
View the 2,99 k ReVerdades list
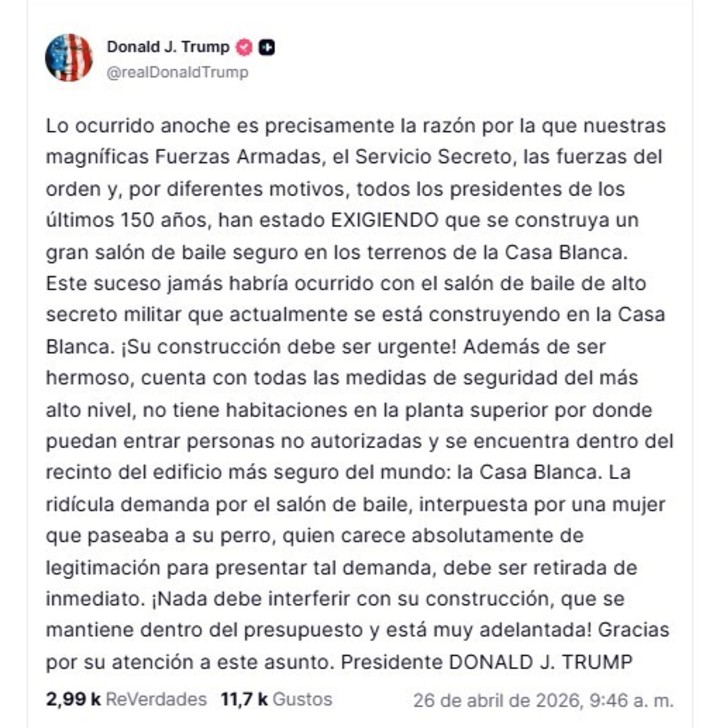point(126,699)
